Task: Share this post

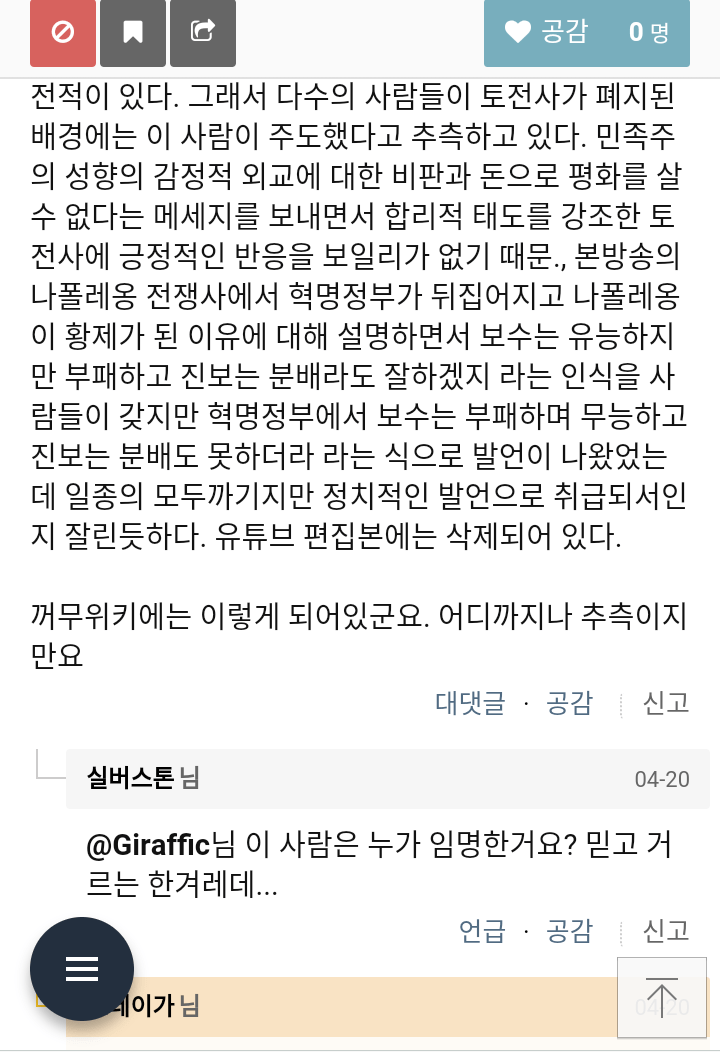Action: click(x=203, y=33)
